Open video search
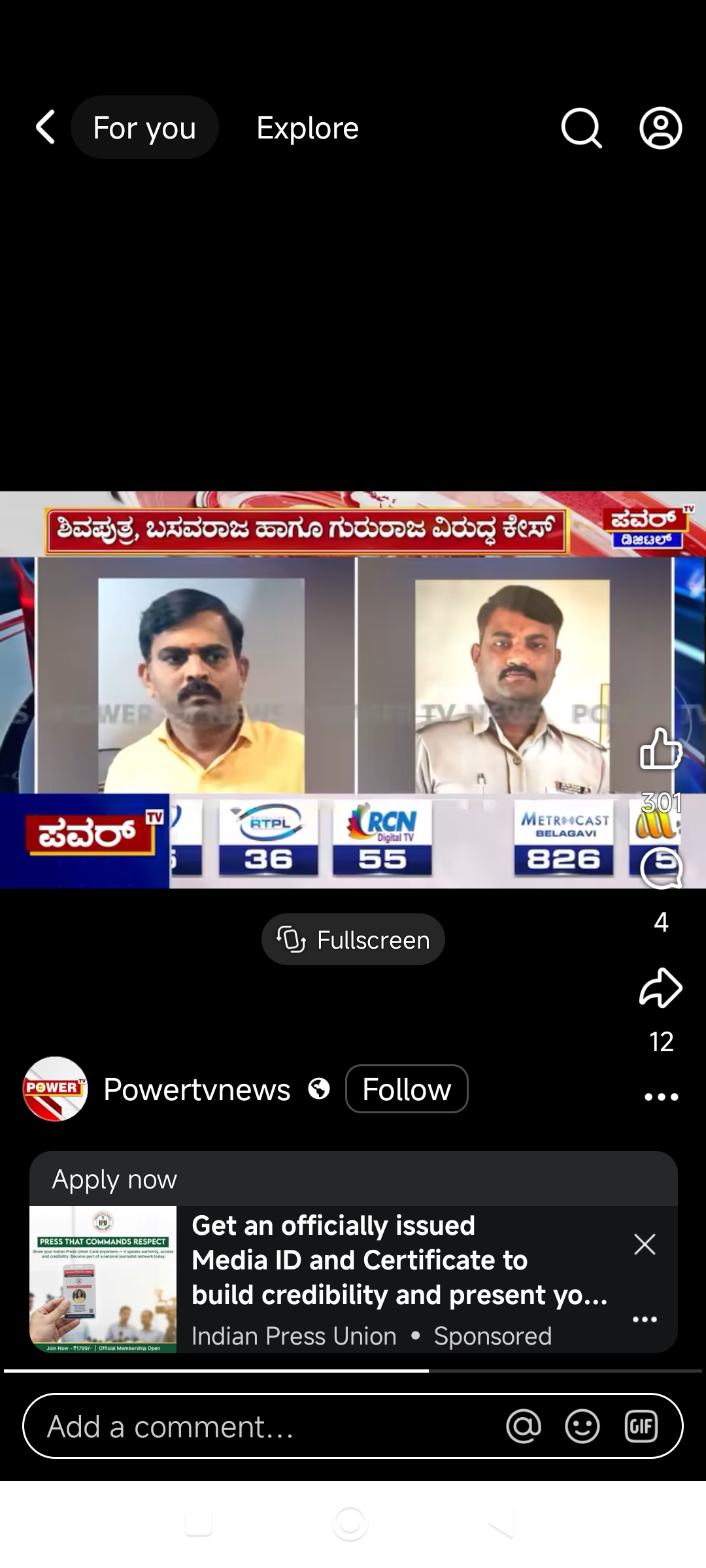The image size is (706, 1568). (x=581, y=128)
